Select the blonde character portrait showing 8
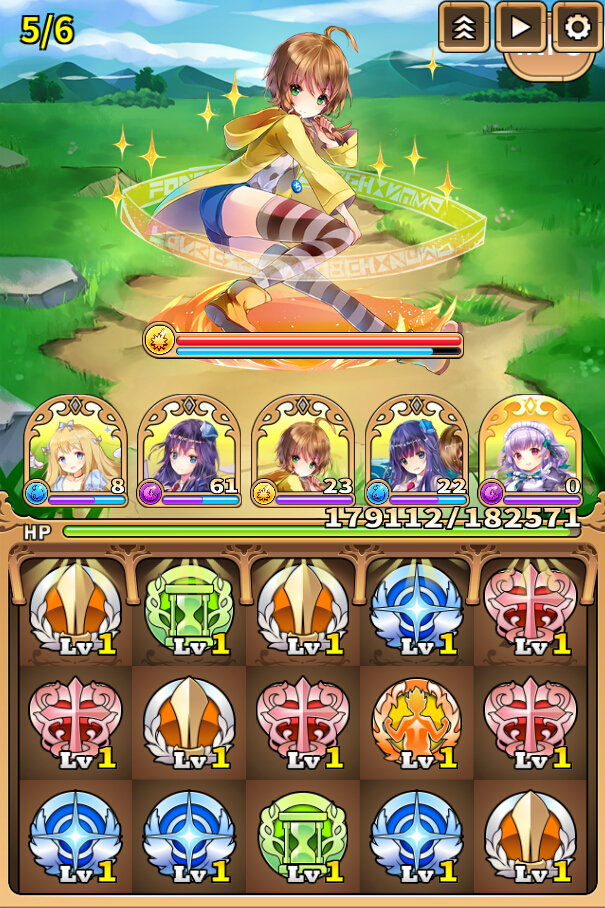The image size is (605, 908). [x=76, y=448]
